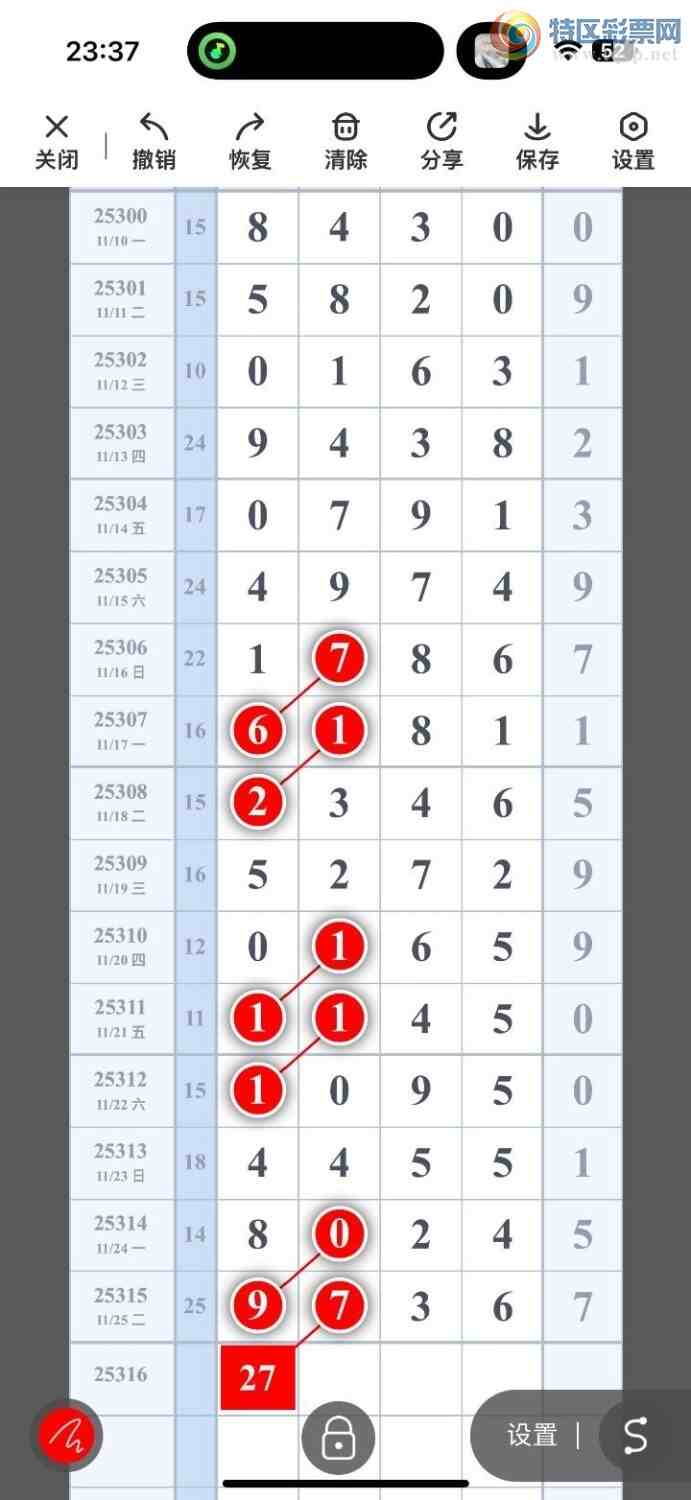Close the chart editor

(x=57, y=141)
